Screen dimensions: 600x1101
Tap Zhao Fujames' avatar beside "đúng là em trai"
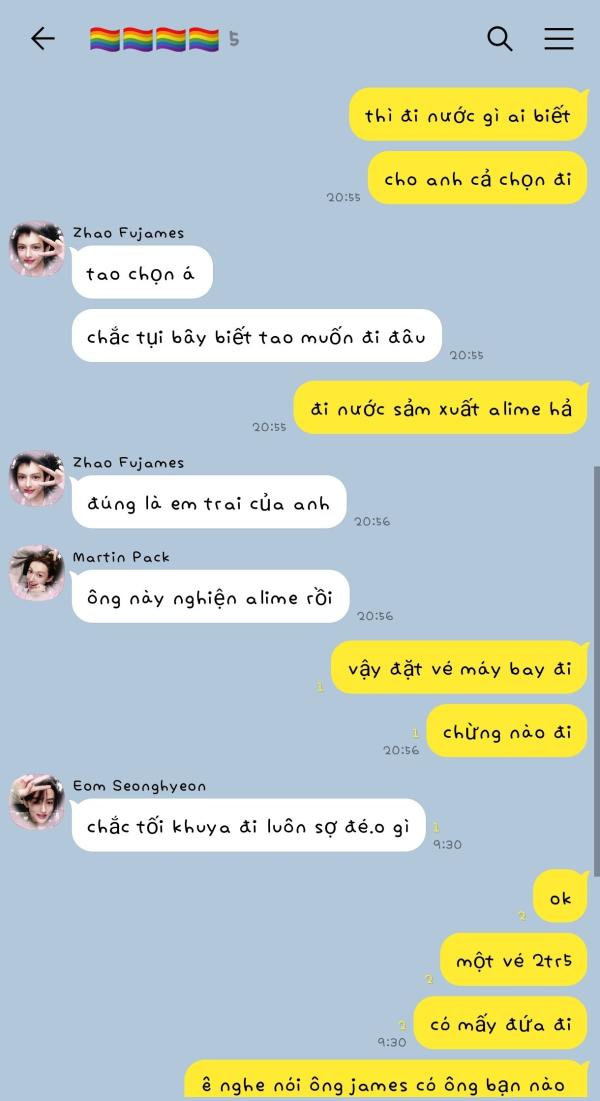37,478
